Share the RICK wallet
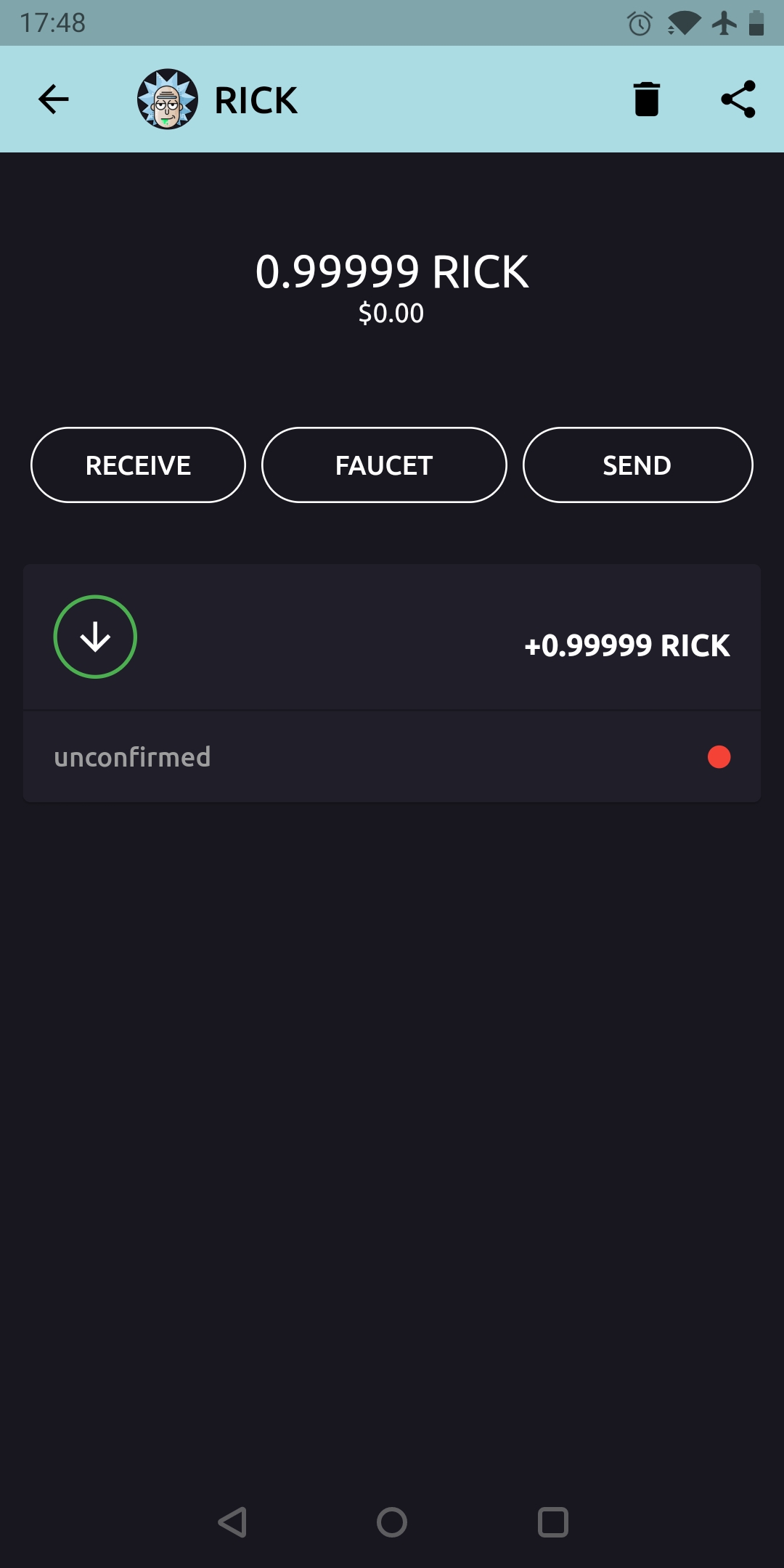 pos(738,99)
